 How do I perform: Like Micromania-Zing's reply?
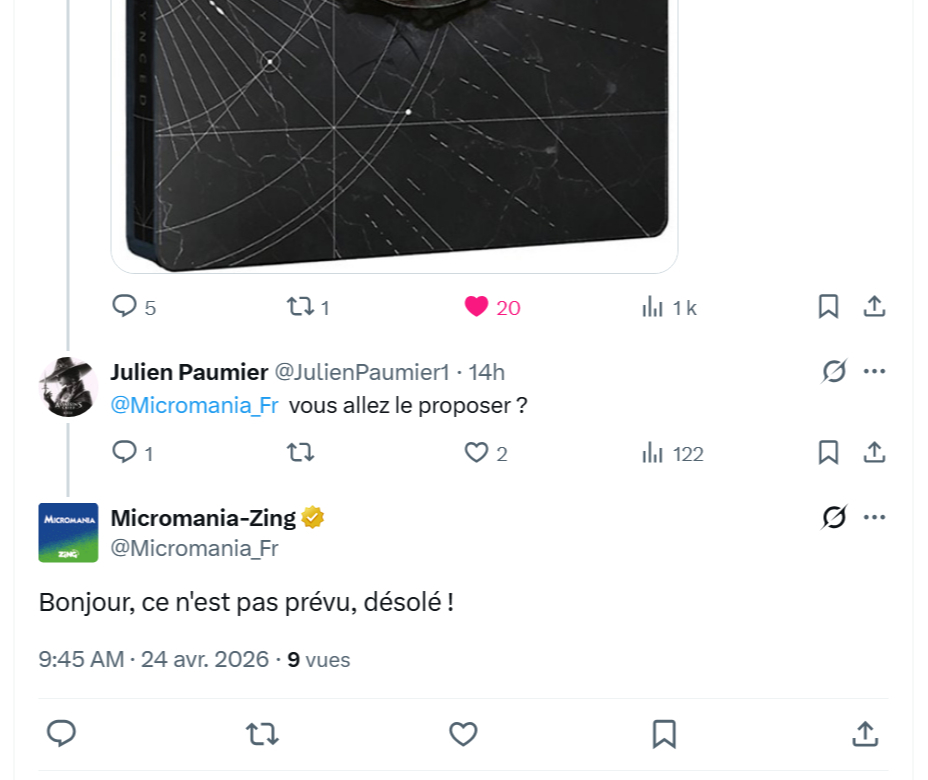[463, 735]
